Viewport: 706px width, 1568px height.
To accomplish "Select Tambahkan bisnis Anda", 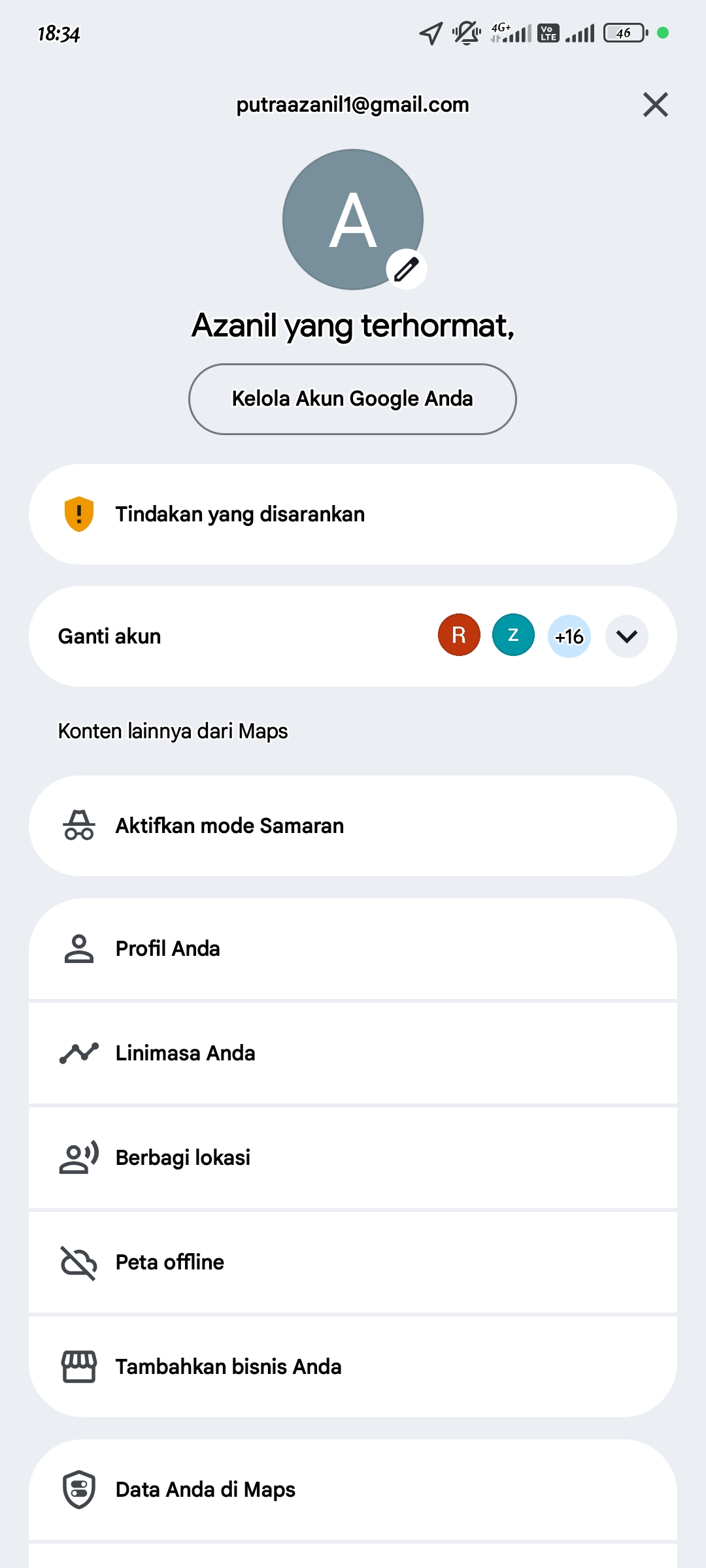I will pyautogui.click(x=353, y=1367).
